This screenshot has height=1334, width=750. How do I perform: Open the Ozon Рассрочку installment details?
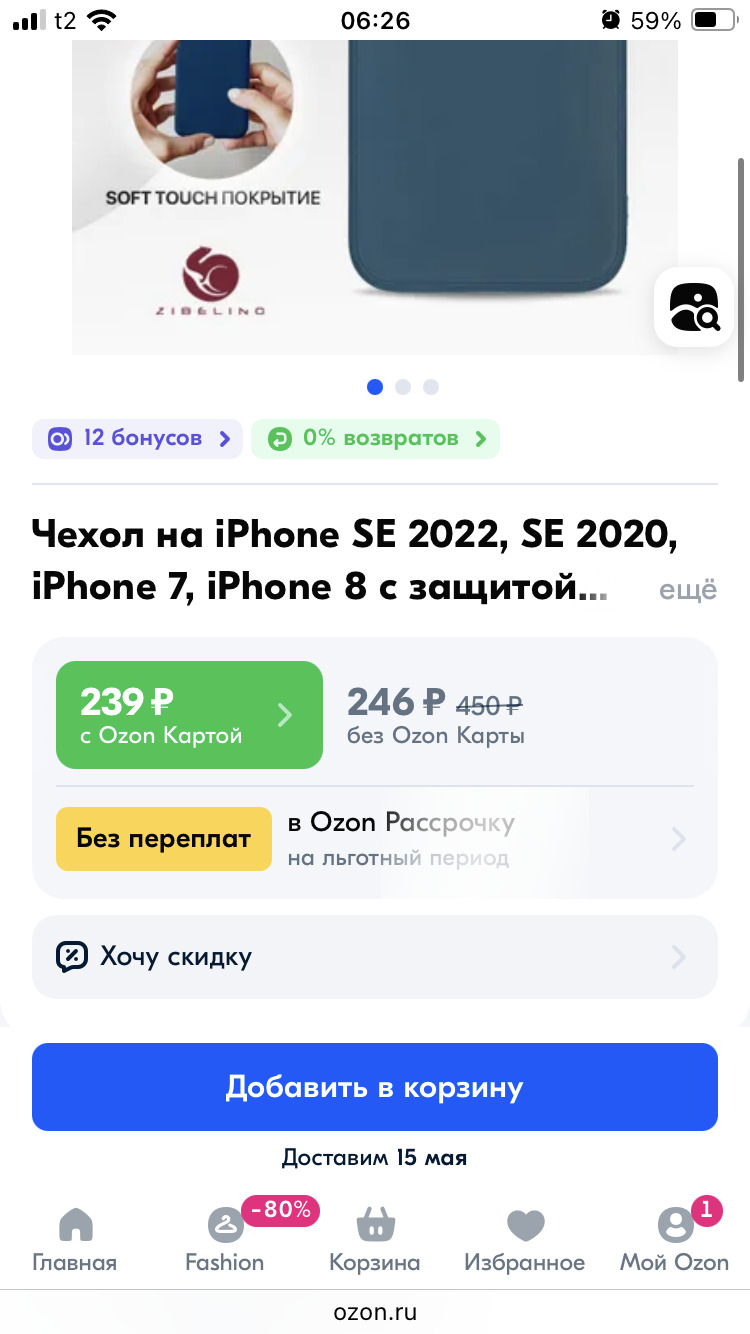click(375, 838)
